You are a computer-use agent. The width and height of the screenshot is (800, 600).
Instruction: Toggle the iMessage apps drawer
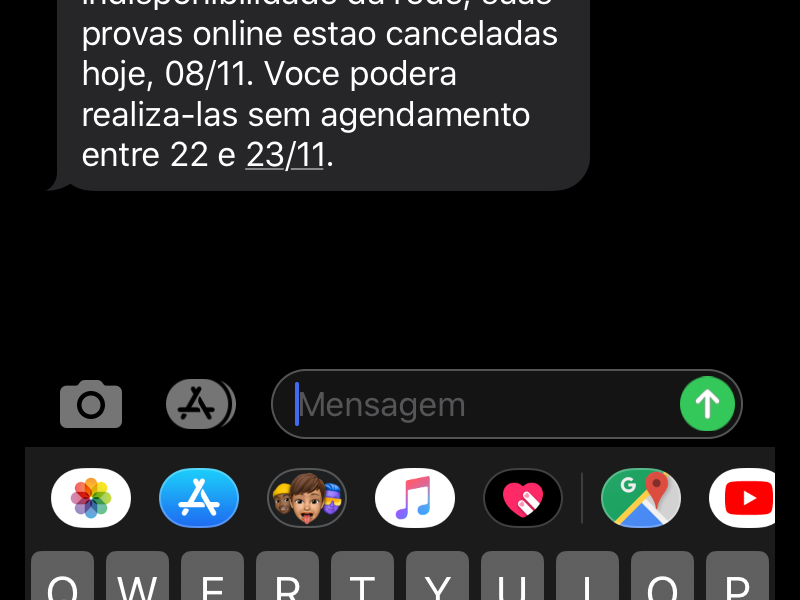point(199,404)
